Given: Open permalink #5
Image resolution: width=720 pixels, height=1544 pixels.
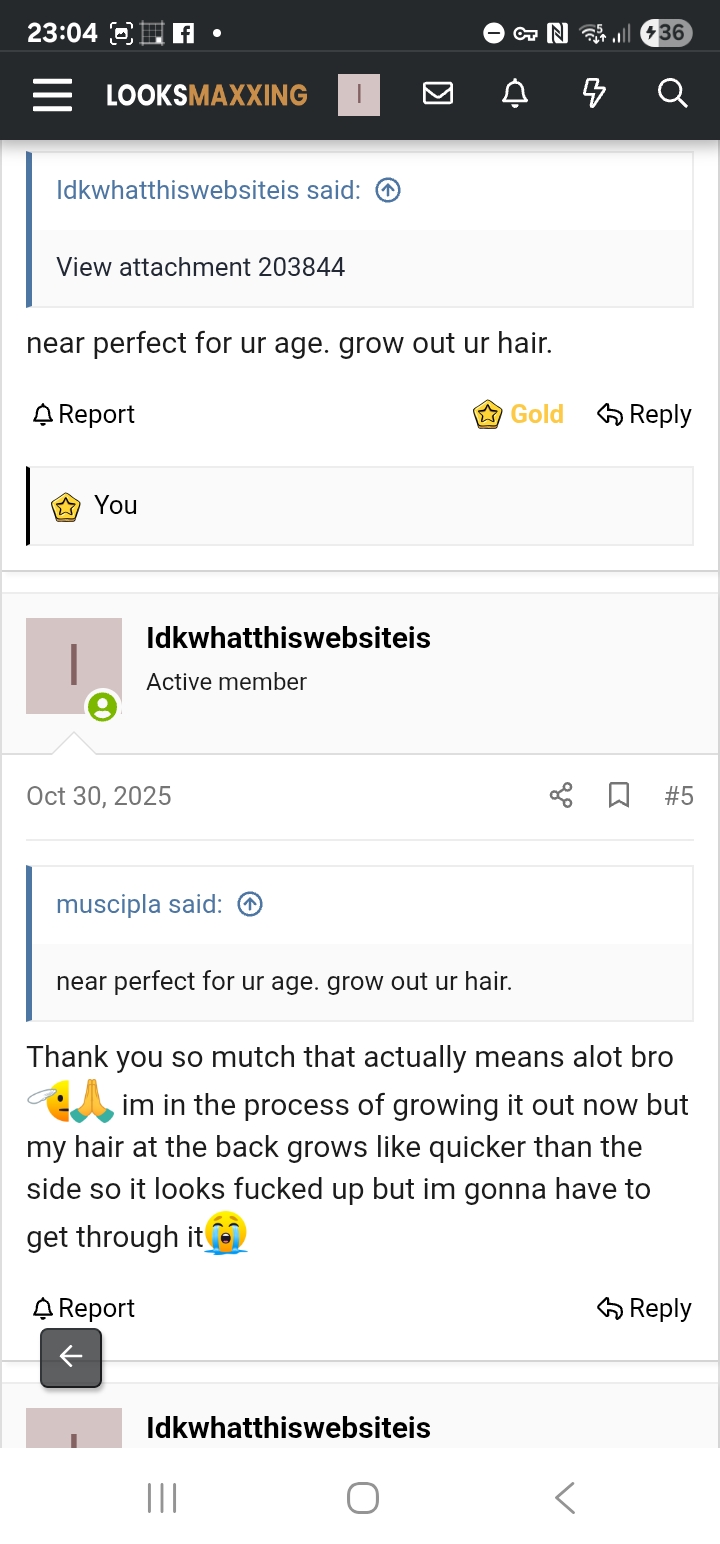Looking at the screenshot, I should 678,796.
